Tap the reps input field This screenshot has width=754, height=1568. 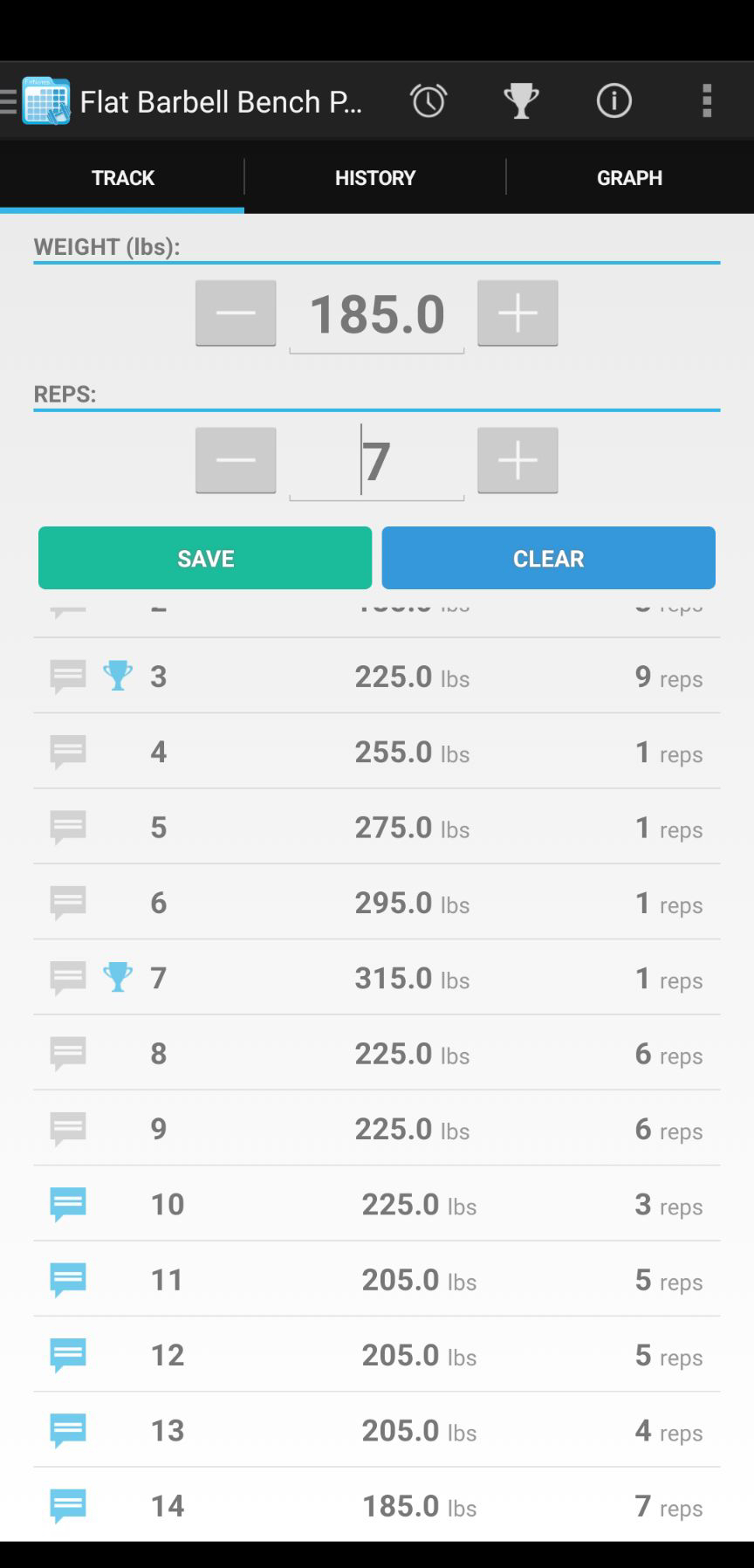coord(376,461)
